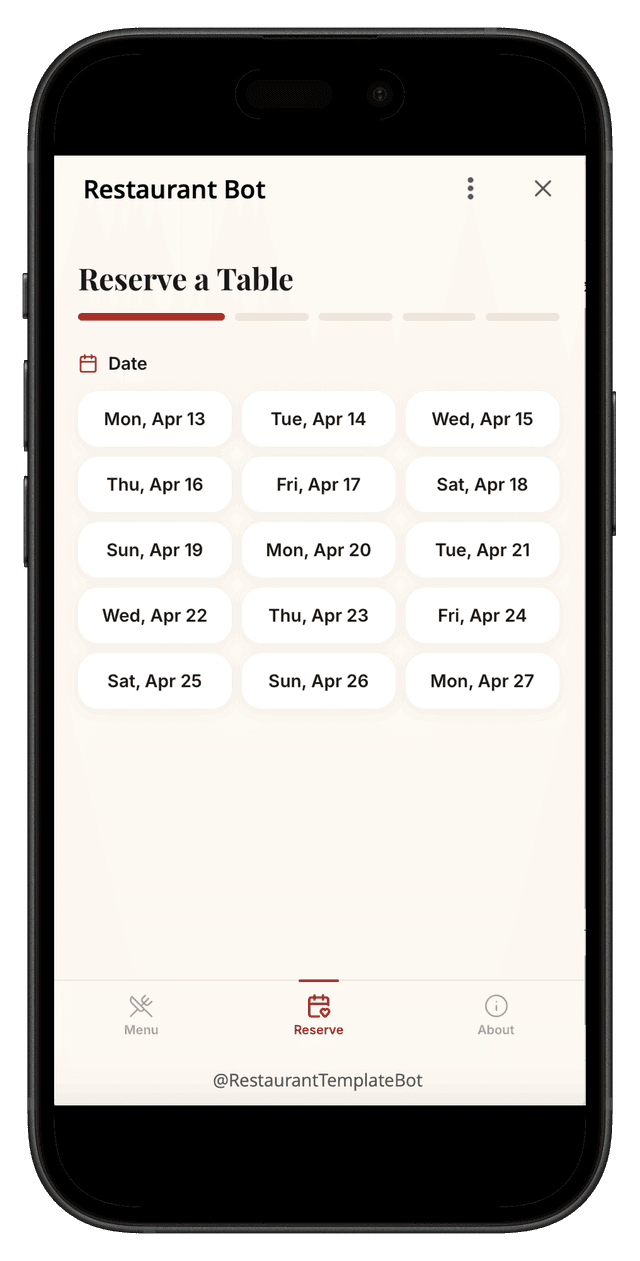Screen dimensions: 640x1261
Task: Pick Tue, Apr 21
Action: (x=482, y=550)
